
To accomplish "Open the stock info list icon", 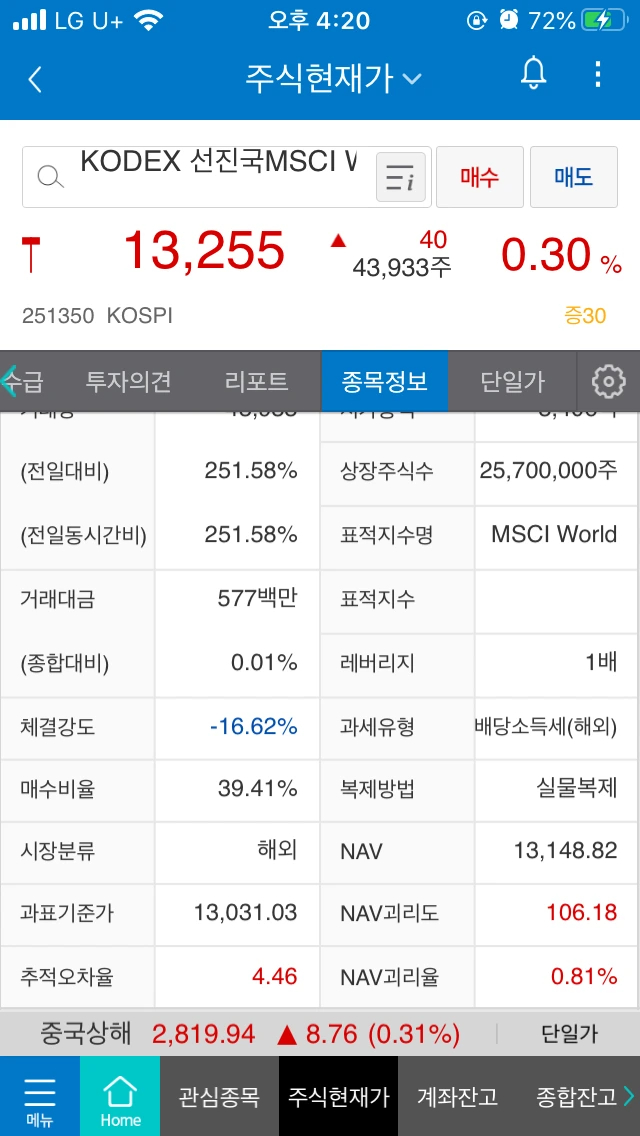I will click(400, 177).
